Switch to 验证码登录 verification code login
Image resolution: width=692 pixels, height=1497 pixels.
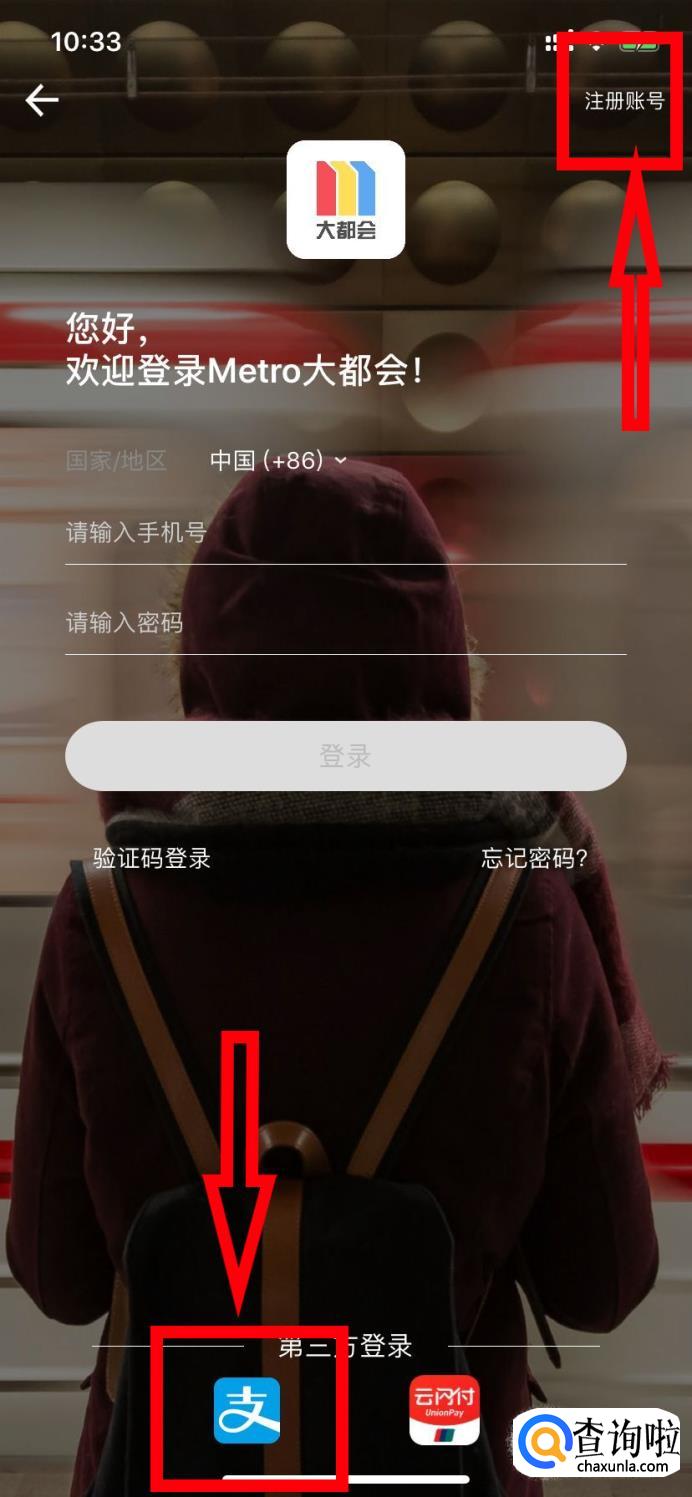tap(152, 858)
